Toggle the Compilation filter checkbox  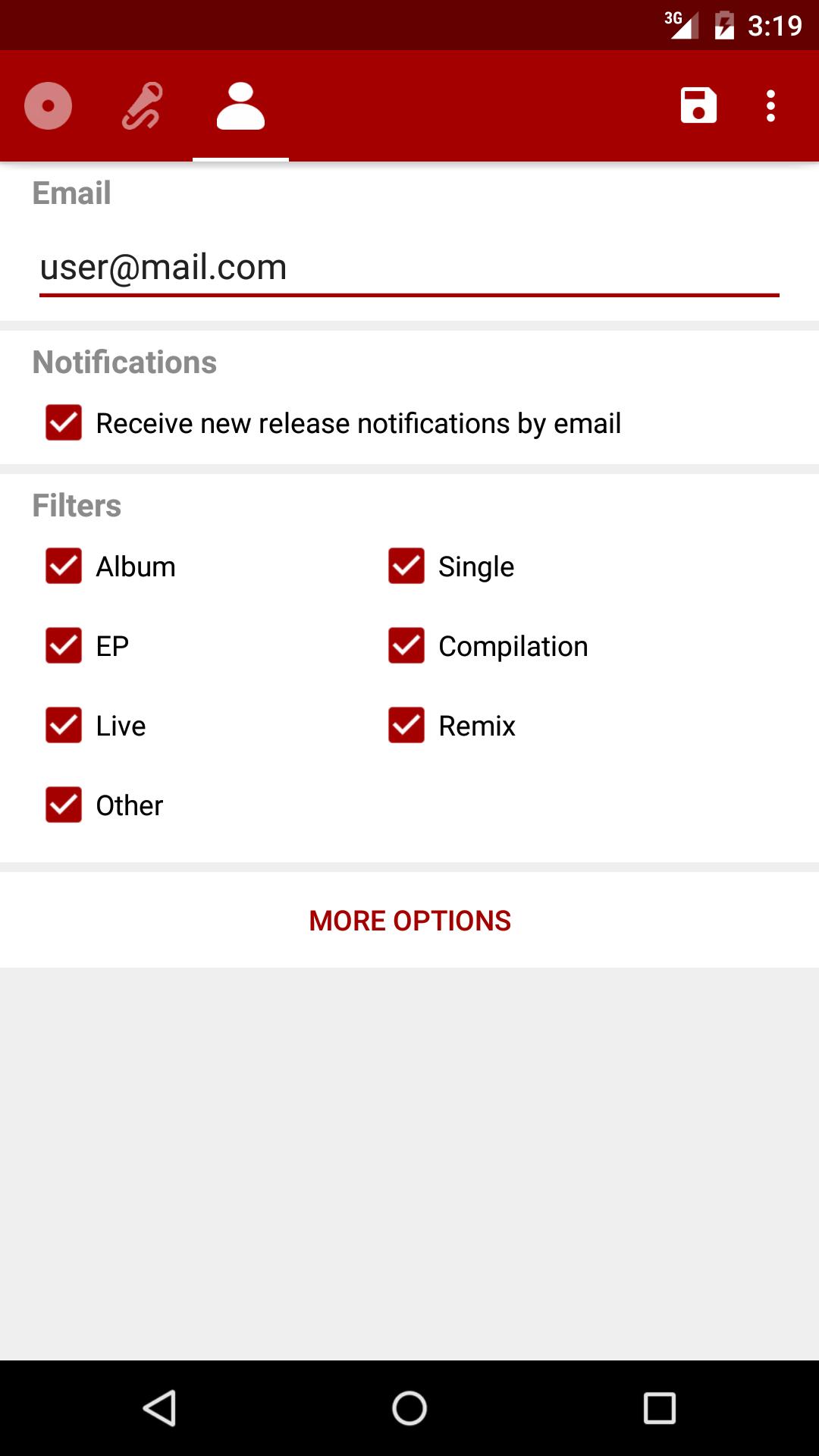click(406, 646)
